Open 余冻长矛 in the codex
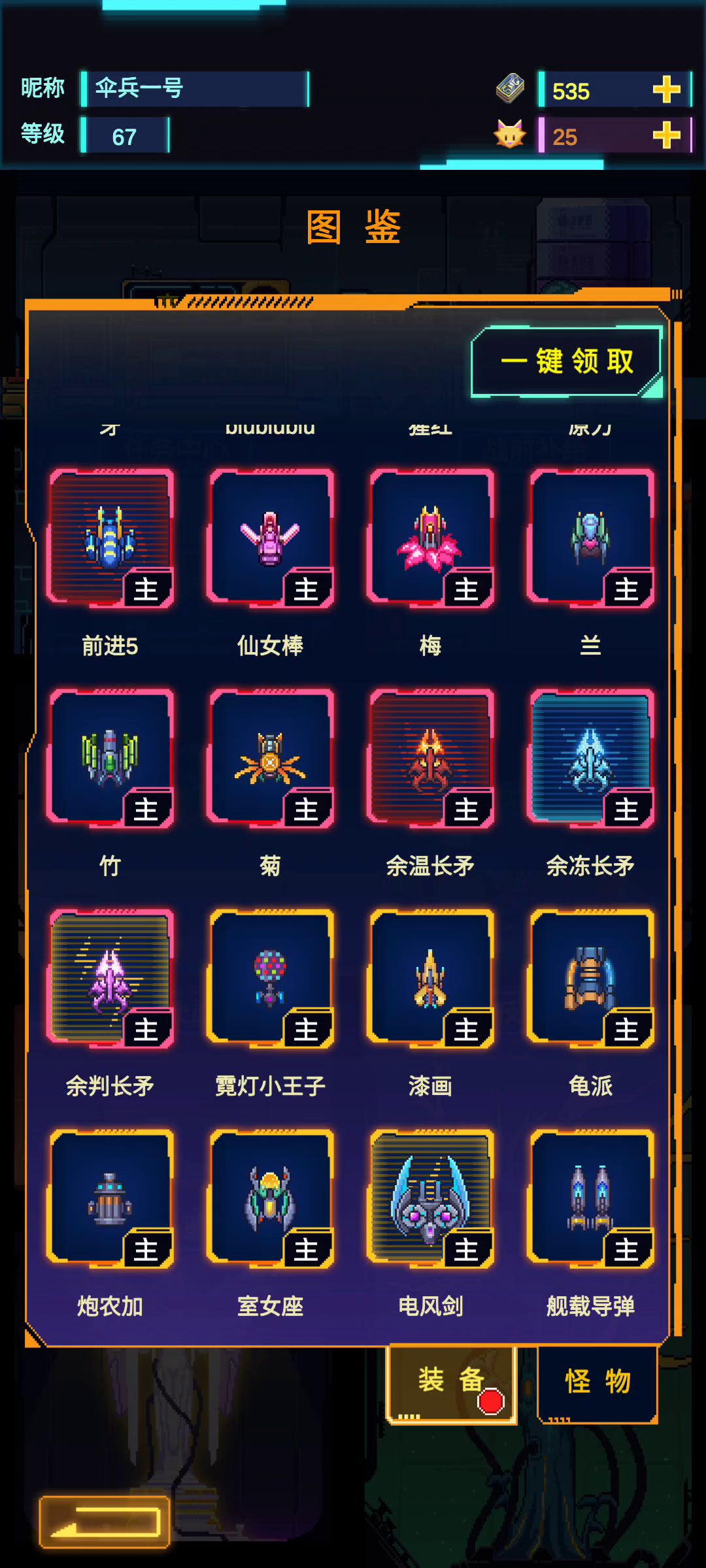 pyautogui.click(x=590, y=759)
